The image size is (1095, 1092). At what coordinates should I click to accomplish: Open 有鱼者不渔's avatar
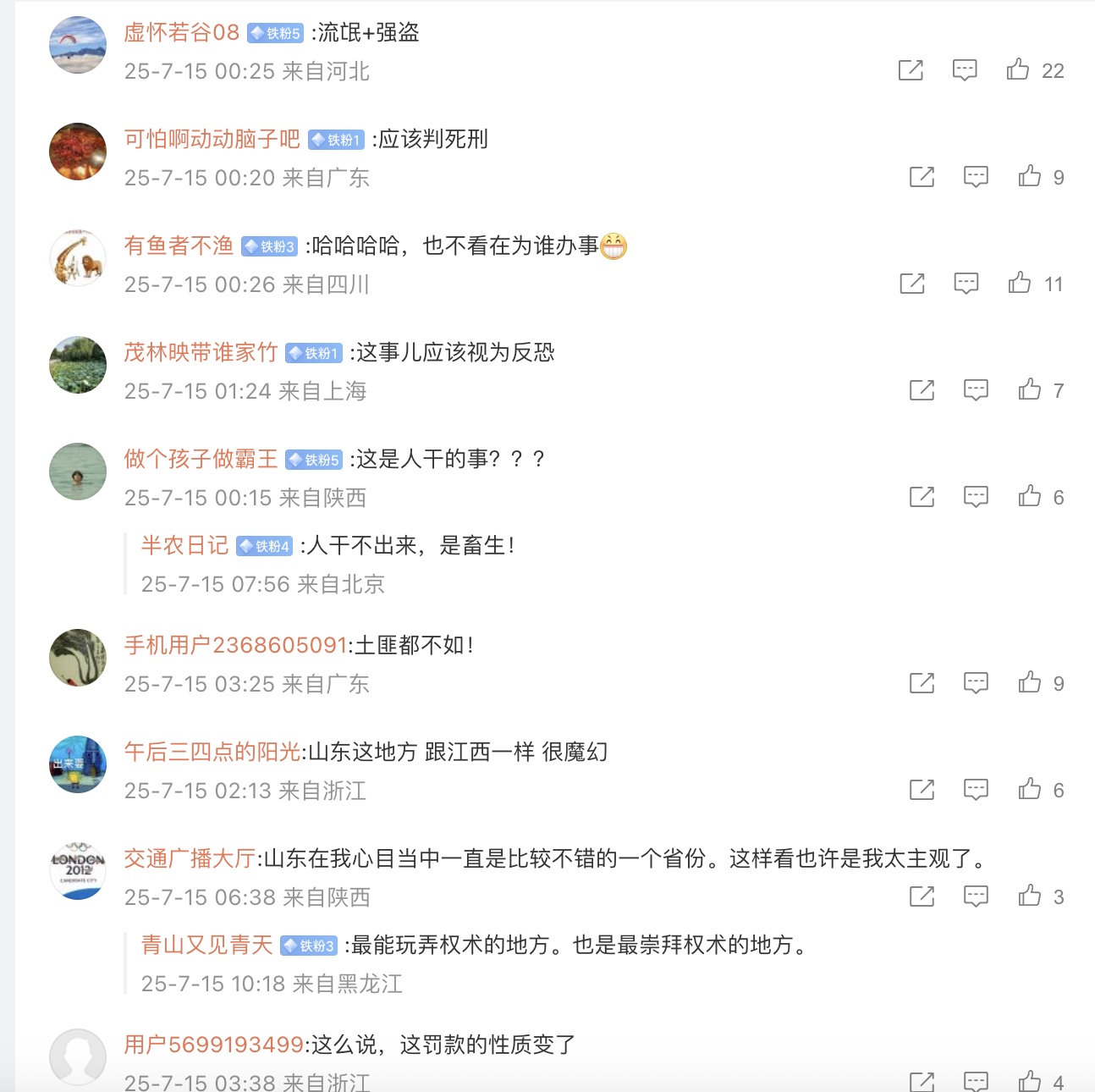(78, 258)
